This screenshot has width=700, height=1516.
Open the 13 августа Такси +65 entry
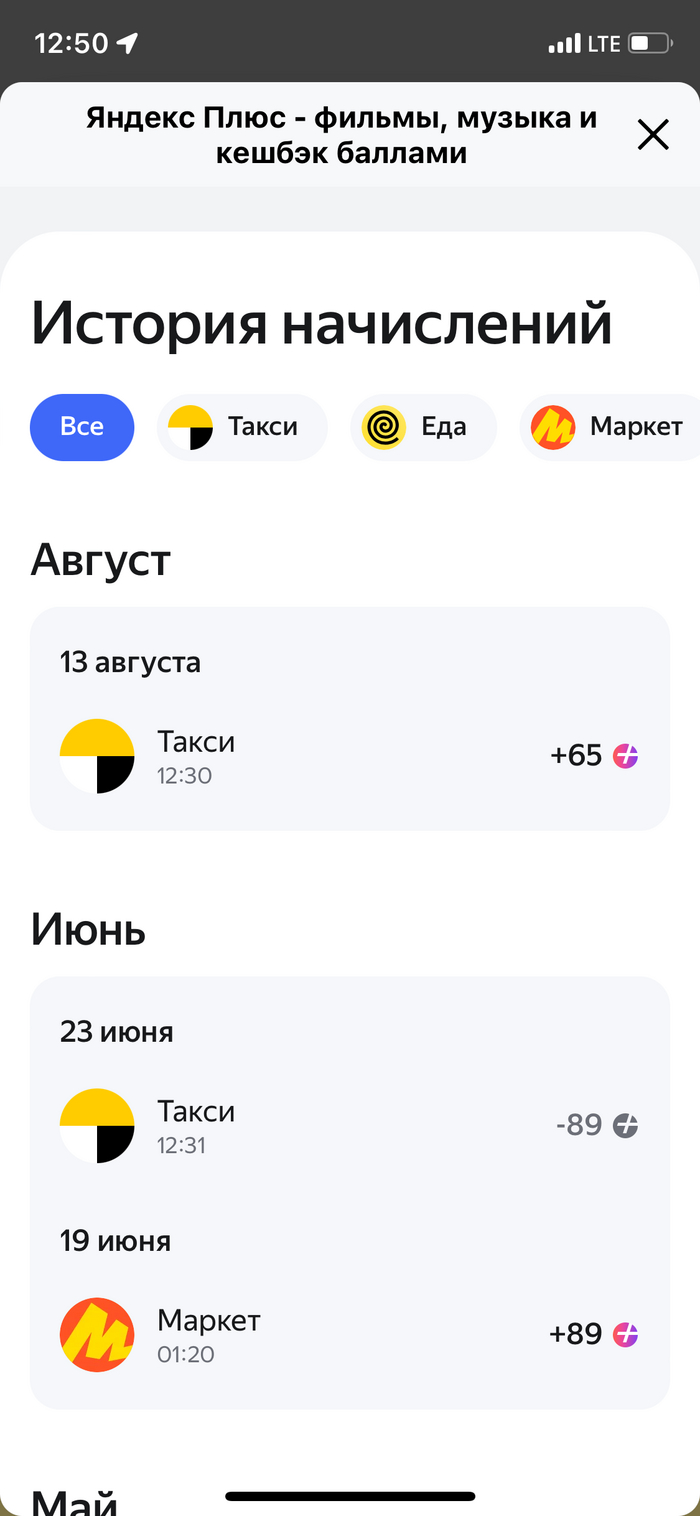[x=349, y=756]
